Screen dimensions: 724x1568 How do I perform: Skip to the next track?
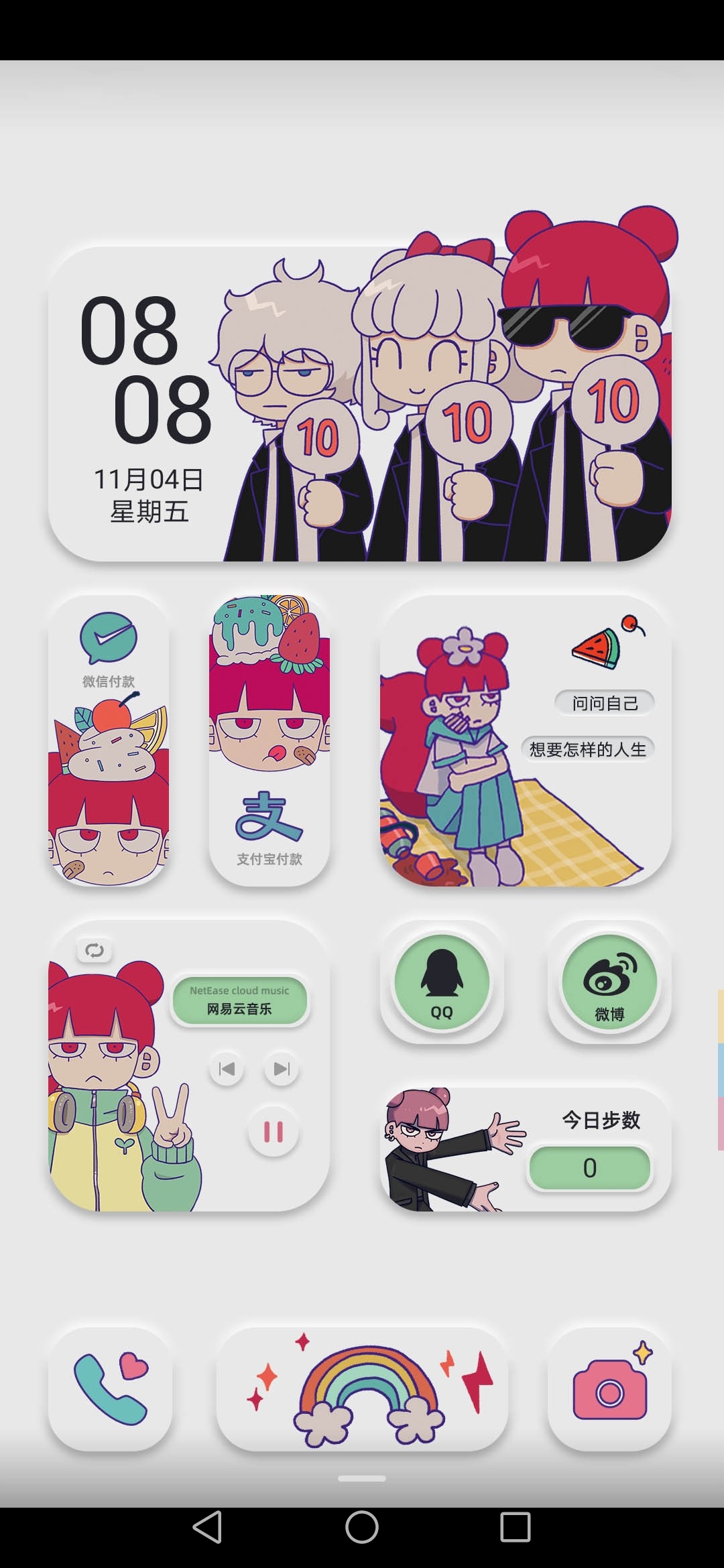coord(282,1069)
